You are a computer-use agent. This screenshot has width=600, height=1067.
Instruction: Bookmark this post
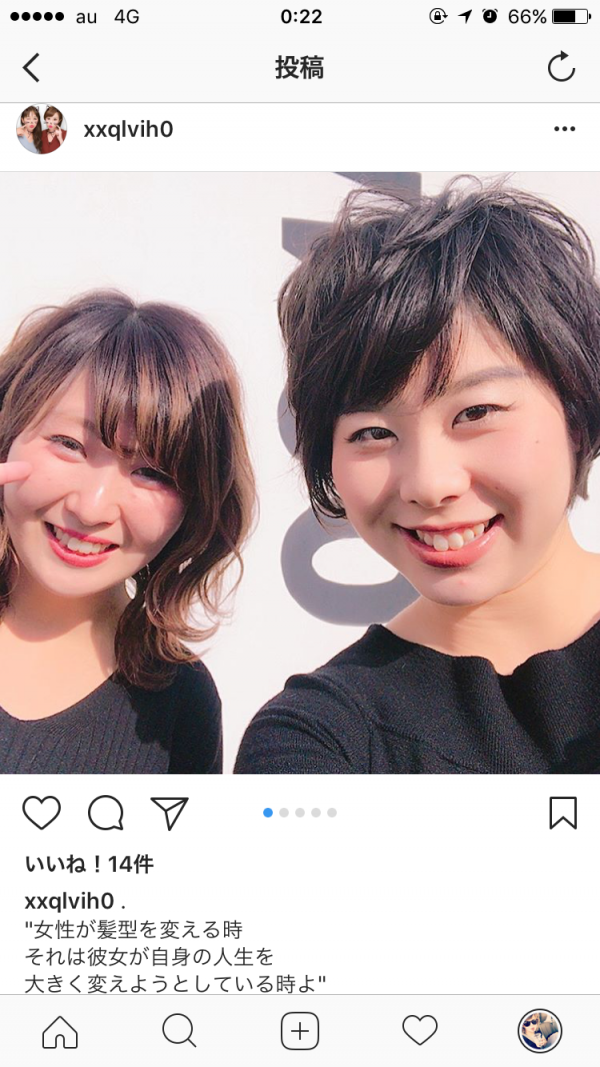click(563, 812)
